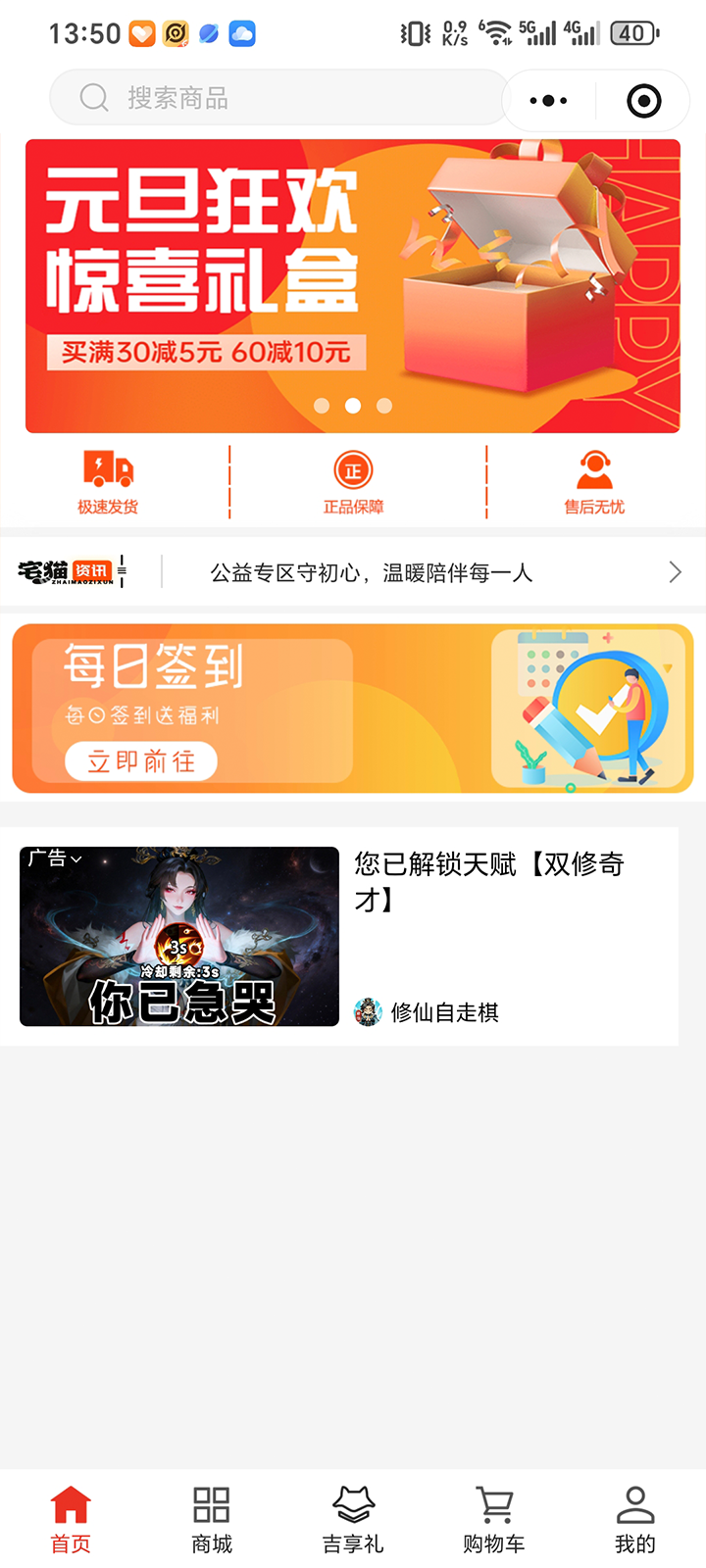The width and height of the screenshot is (706, 1568).
Task: Open the three-dot more options menu
Action: coord(546,99)
